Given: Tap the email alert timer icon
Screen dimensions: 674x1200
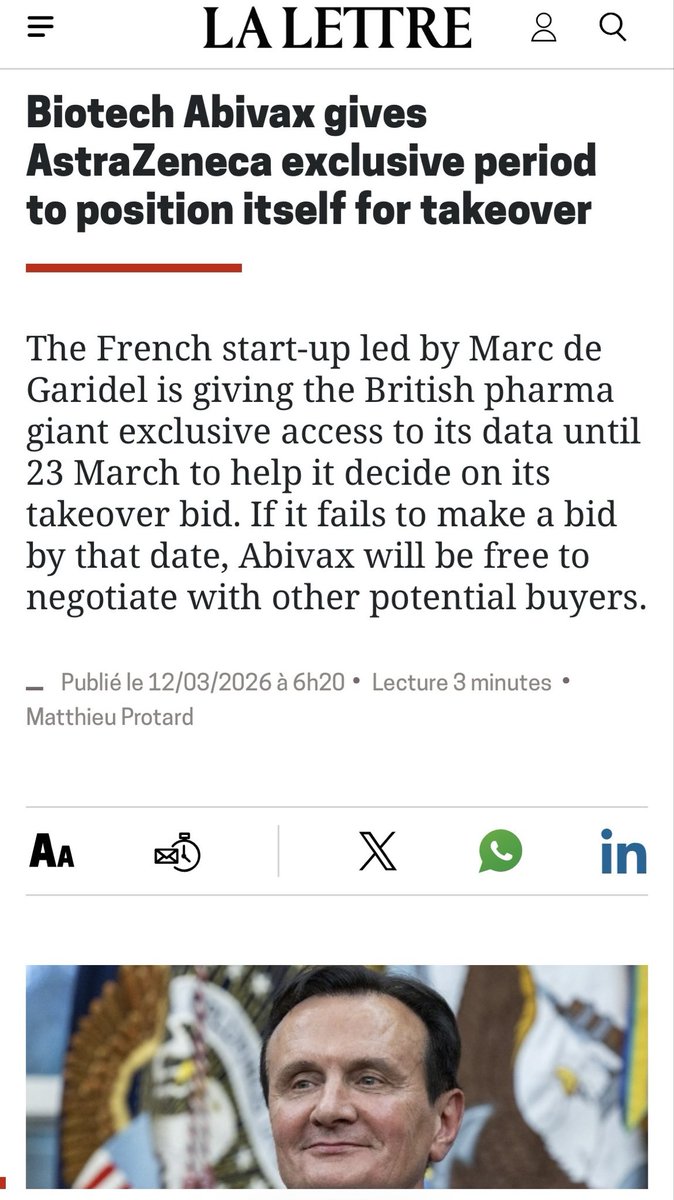Looking at the screenshot, I should click(177, 852).
